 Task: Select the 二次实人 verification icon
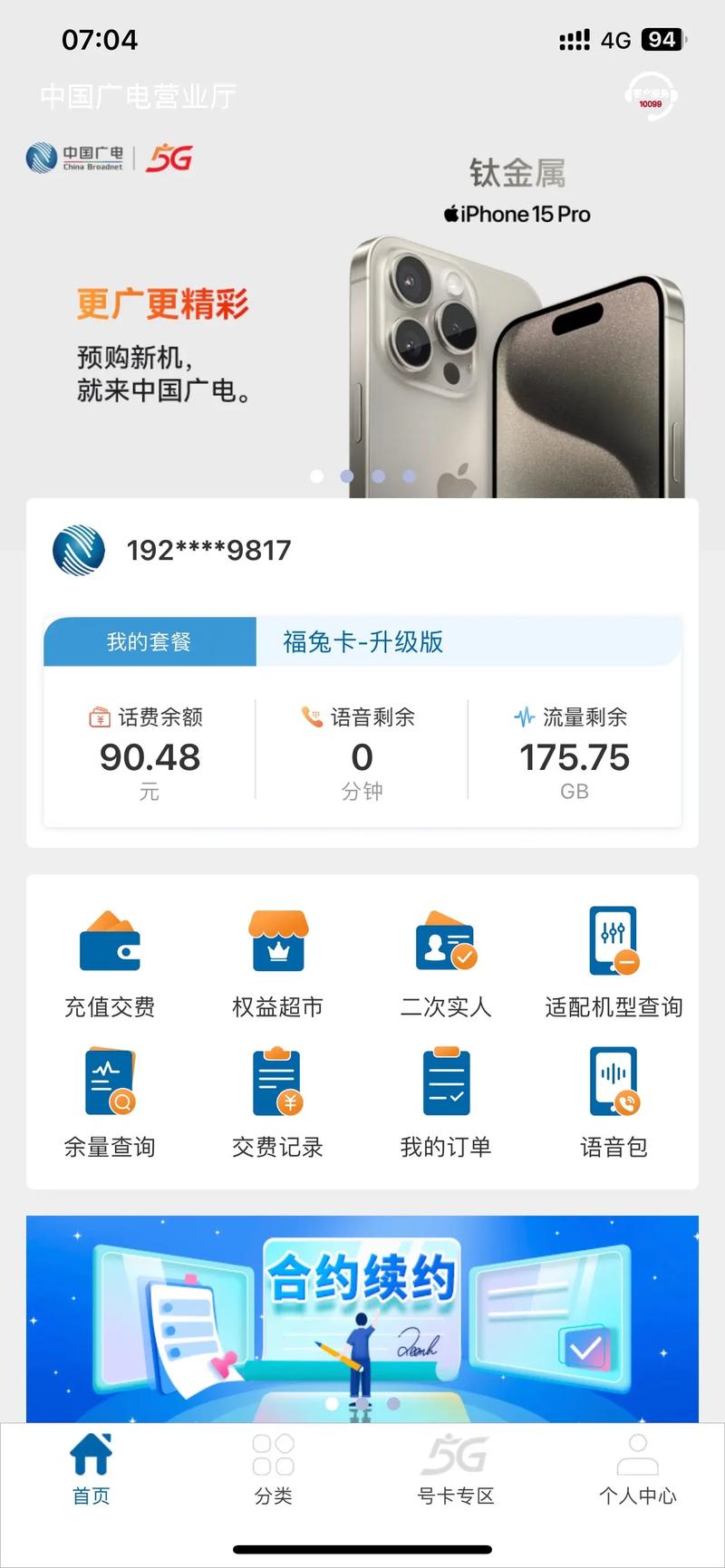pos(444,963)
